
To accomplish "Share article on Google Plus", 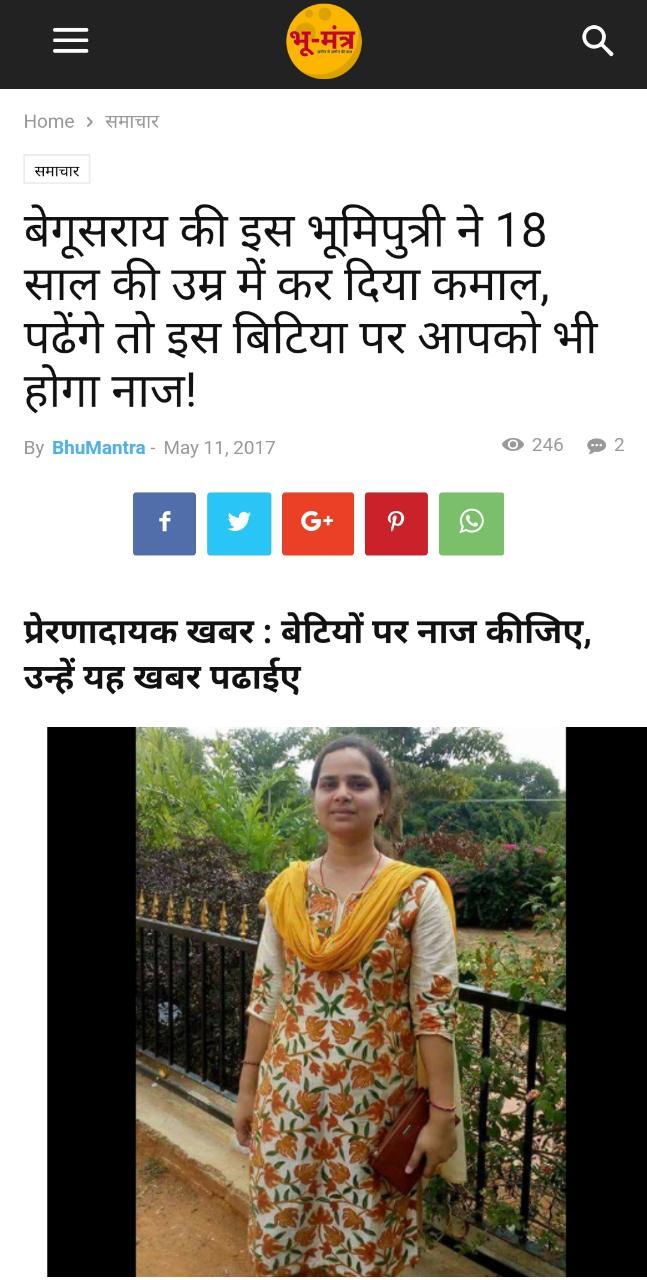I will [317, 523].
